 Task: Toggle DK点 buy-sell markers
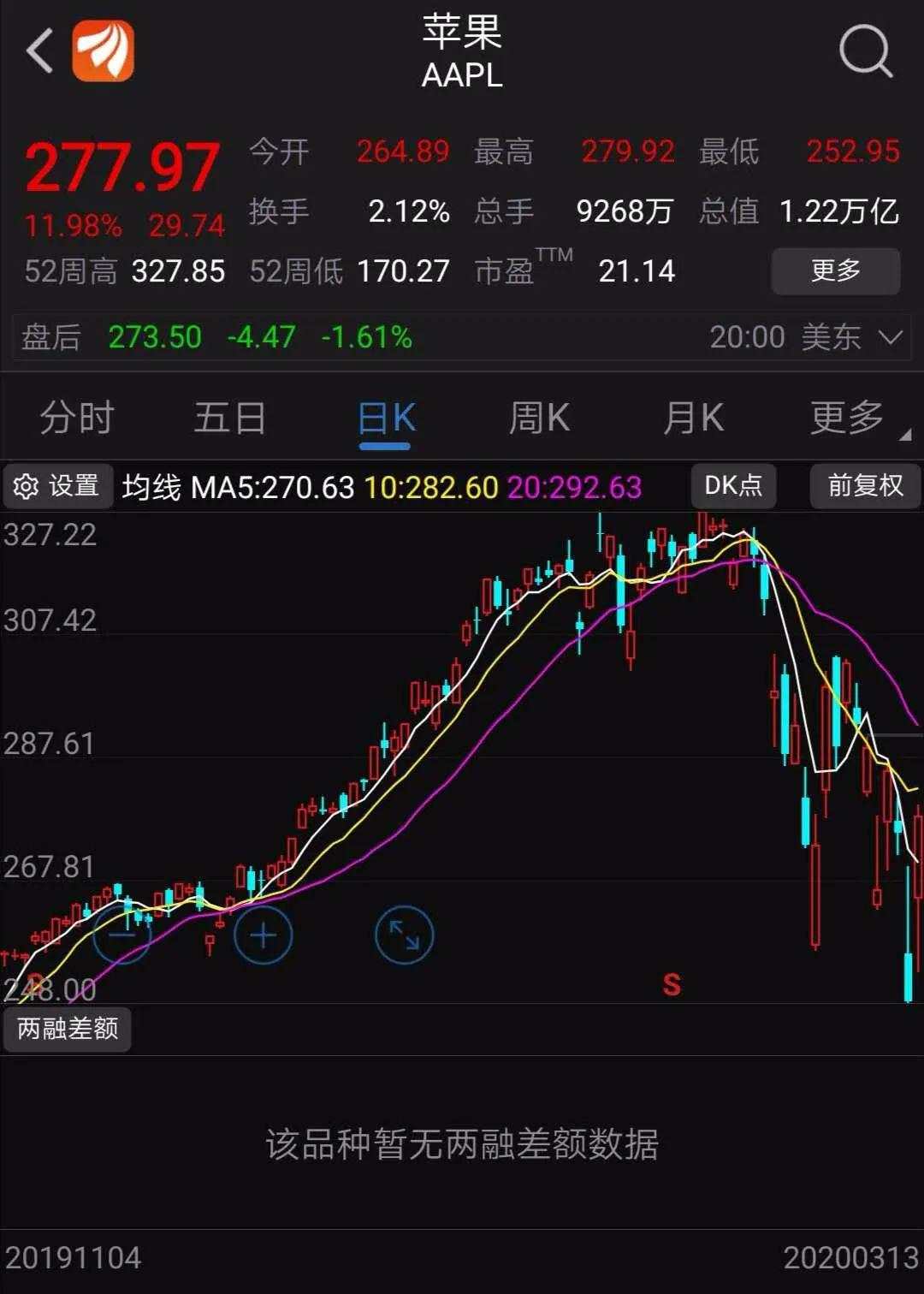[x=732, y=486]
